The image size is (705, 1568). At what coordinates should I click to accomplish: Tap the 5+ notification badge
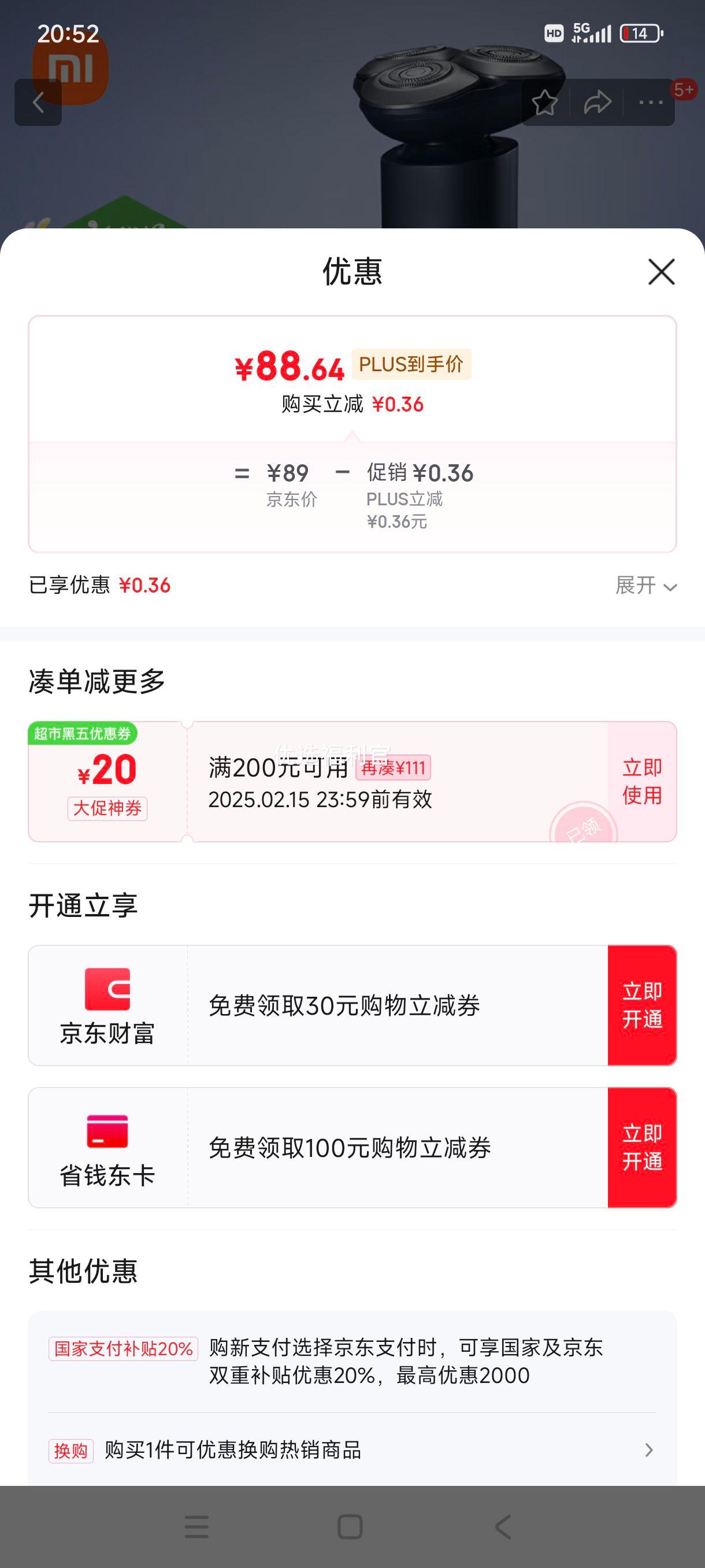(683, 90)
